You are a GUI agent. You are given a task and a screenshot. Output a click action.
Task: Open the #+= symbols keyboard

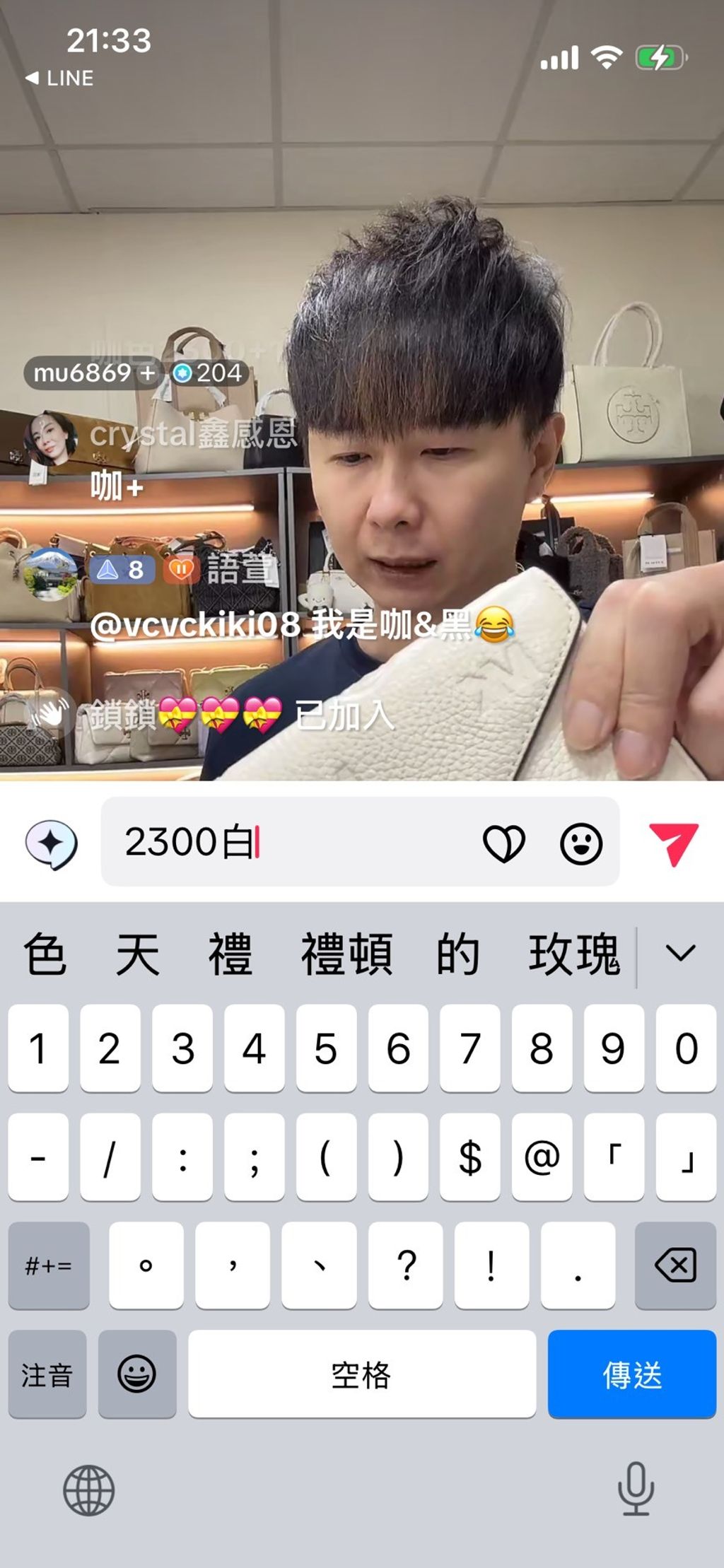[49, 1265]
